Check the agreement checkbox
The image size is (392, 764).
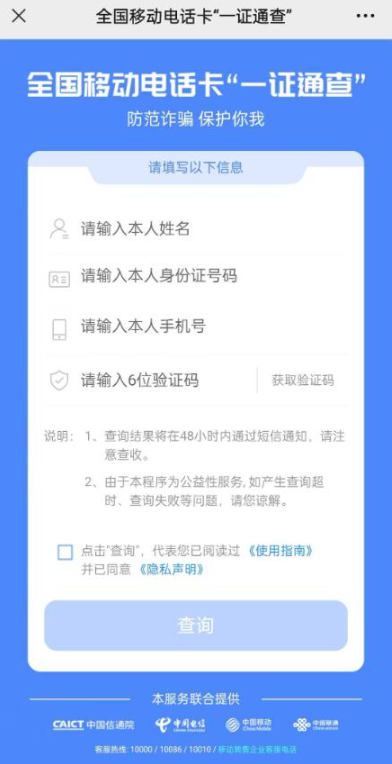[65, 552]
